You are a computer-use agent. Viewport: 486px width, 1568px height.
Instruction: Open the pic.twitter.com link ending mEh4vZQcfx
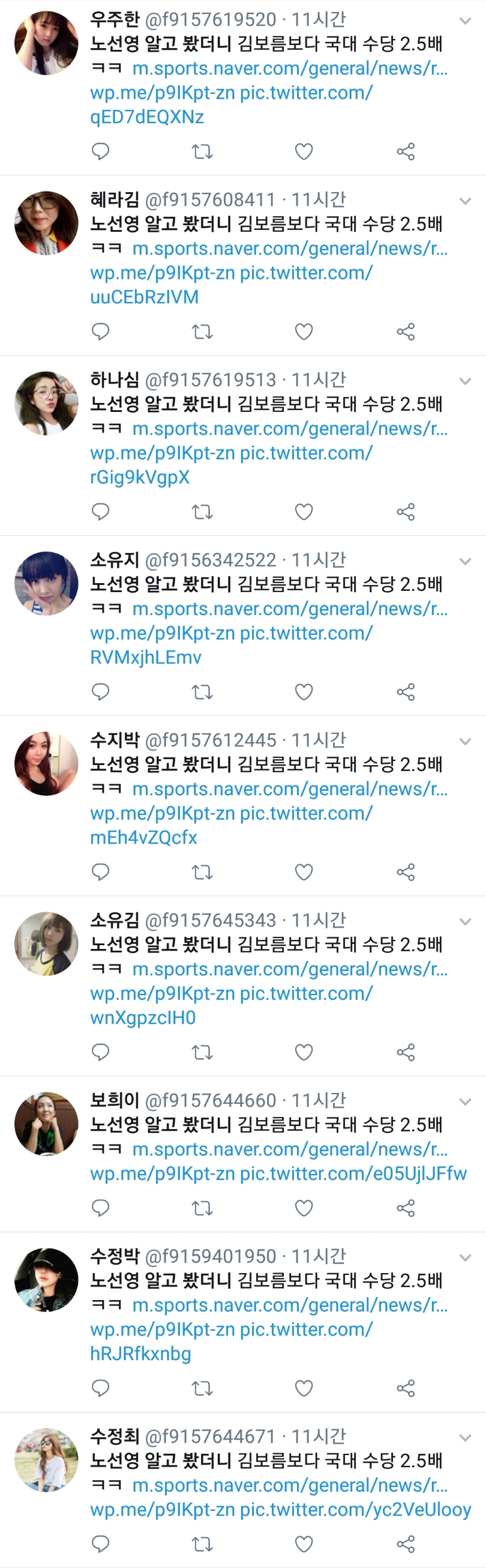click(x=143, y=838)
